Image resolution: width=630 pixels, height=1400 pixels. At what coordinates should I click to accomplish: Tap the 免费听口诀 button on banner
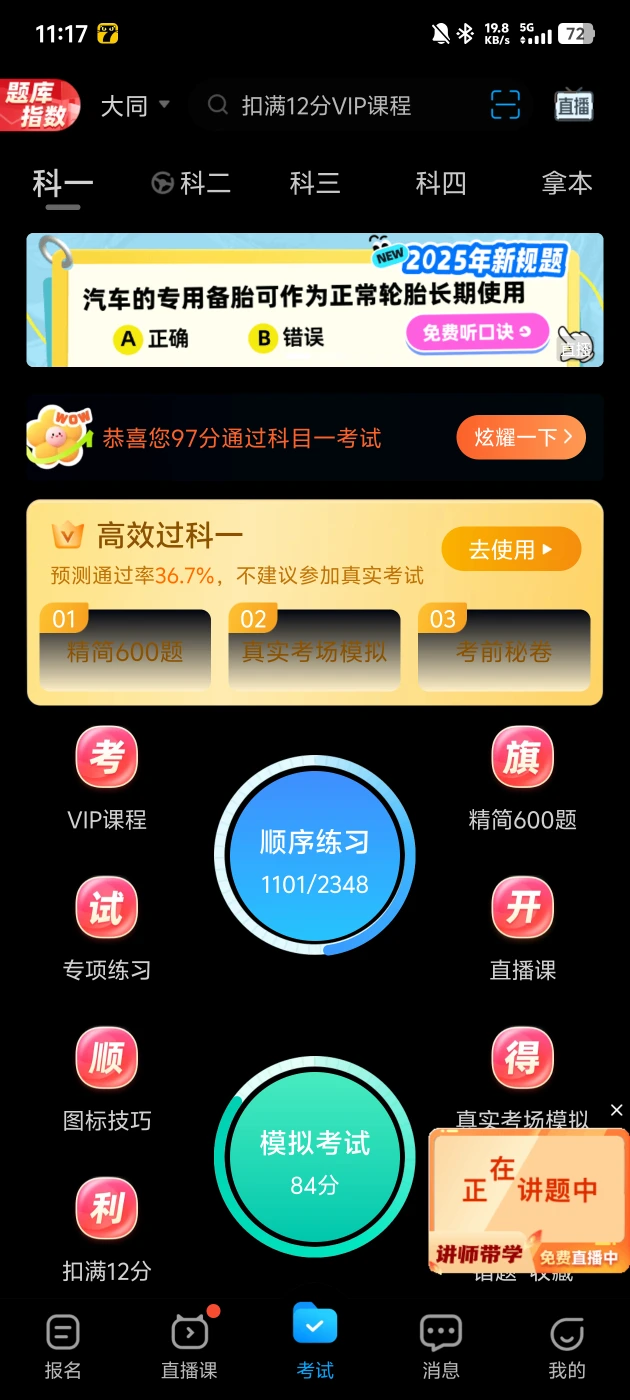point(478,332)
